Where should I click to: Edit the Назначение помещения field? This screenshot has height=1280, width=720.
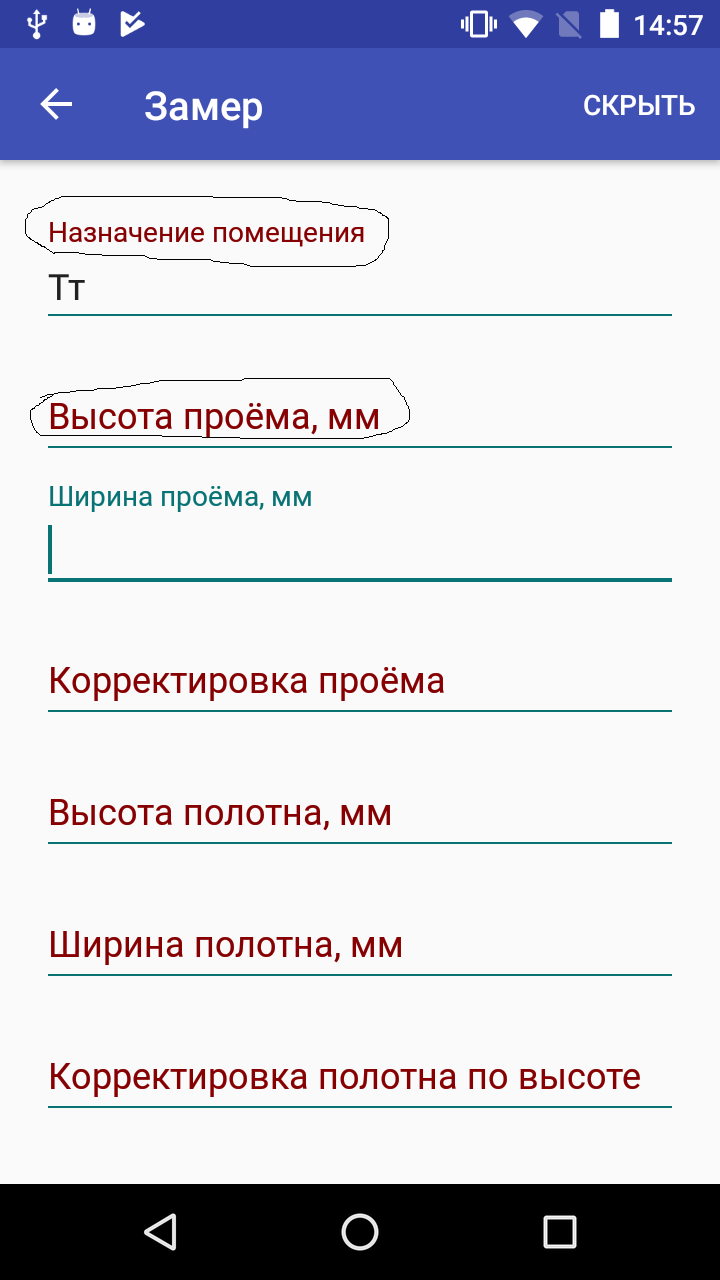point(359,289)
